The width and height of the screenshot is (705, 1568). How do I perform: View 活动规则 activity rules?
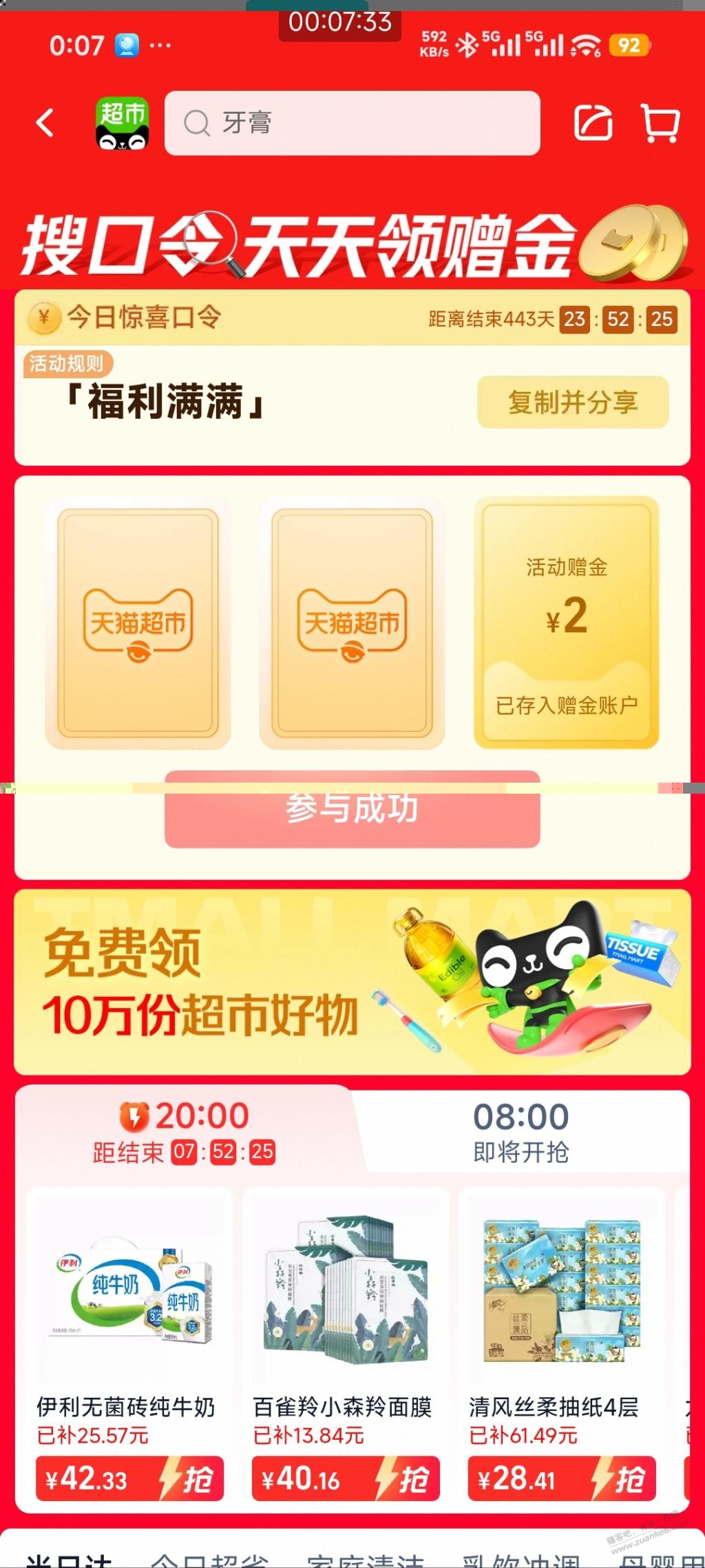click(67, 363)
